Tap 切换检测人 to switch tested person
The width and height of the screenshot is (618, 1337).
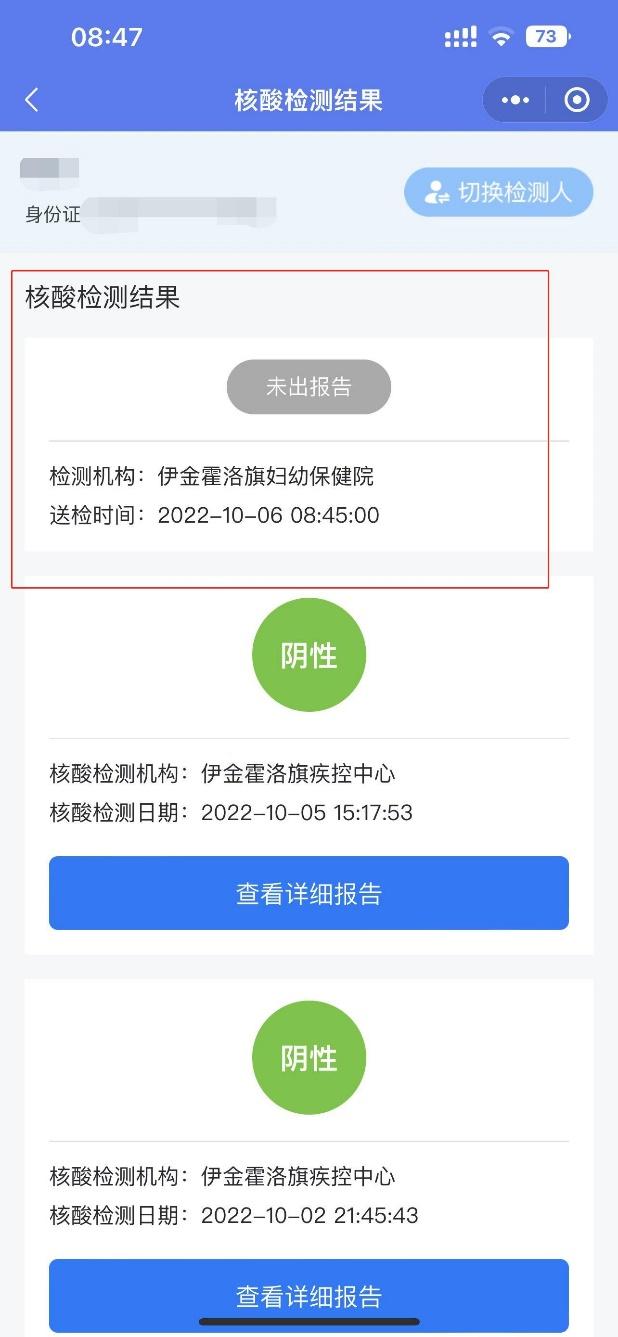click(x=499, y=192)
